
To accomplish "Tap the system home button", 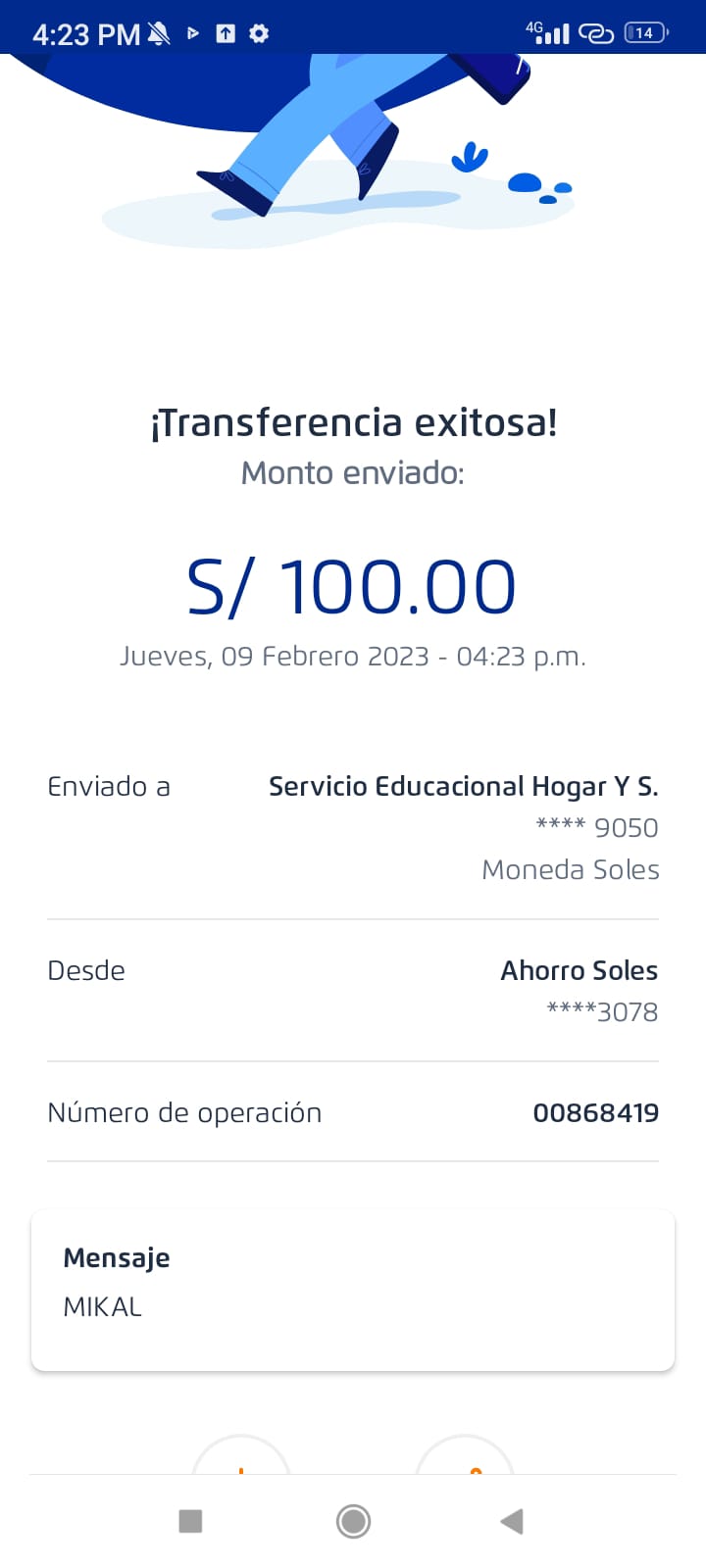I will tap(353, 1521).
